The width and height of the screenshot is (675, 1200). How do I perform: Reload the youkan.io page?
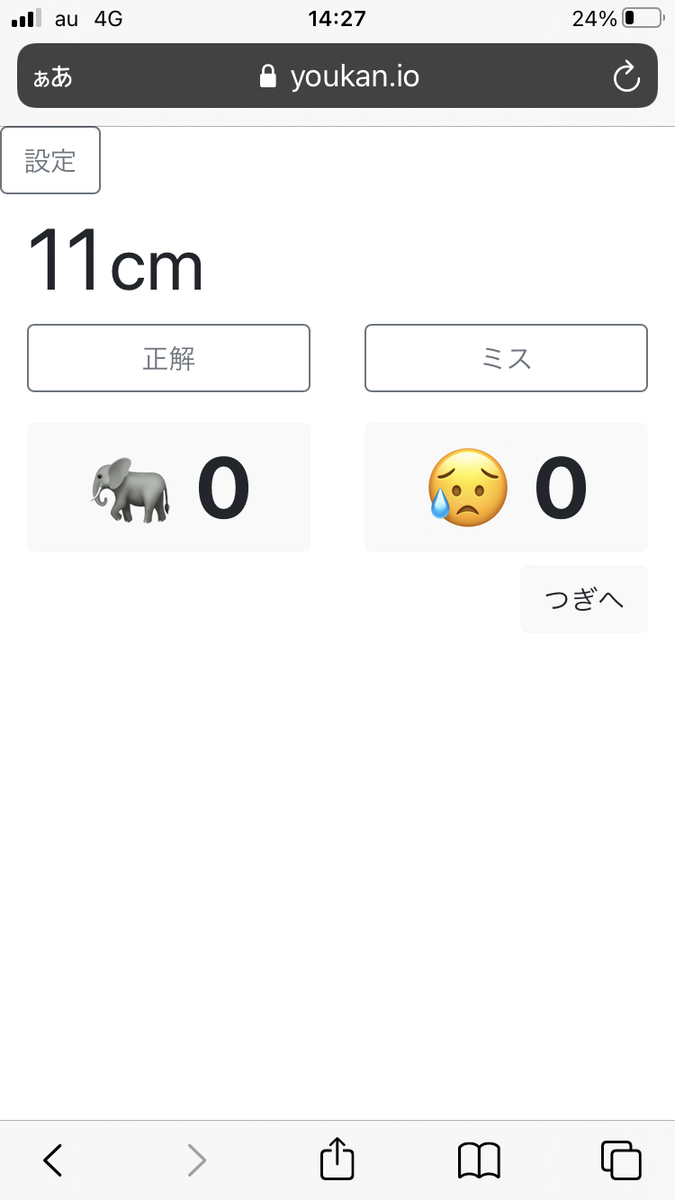(626, 77)
